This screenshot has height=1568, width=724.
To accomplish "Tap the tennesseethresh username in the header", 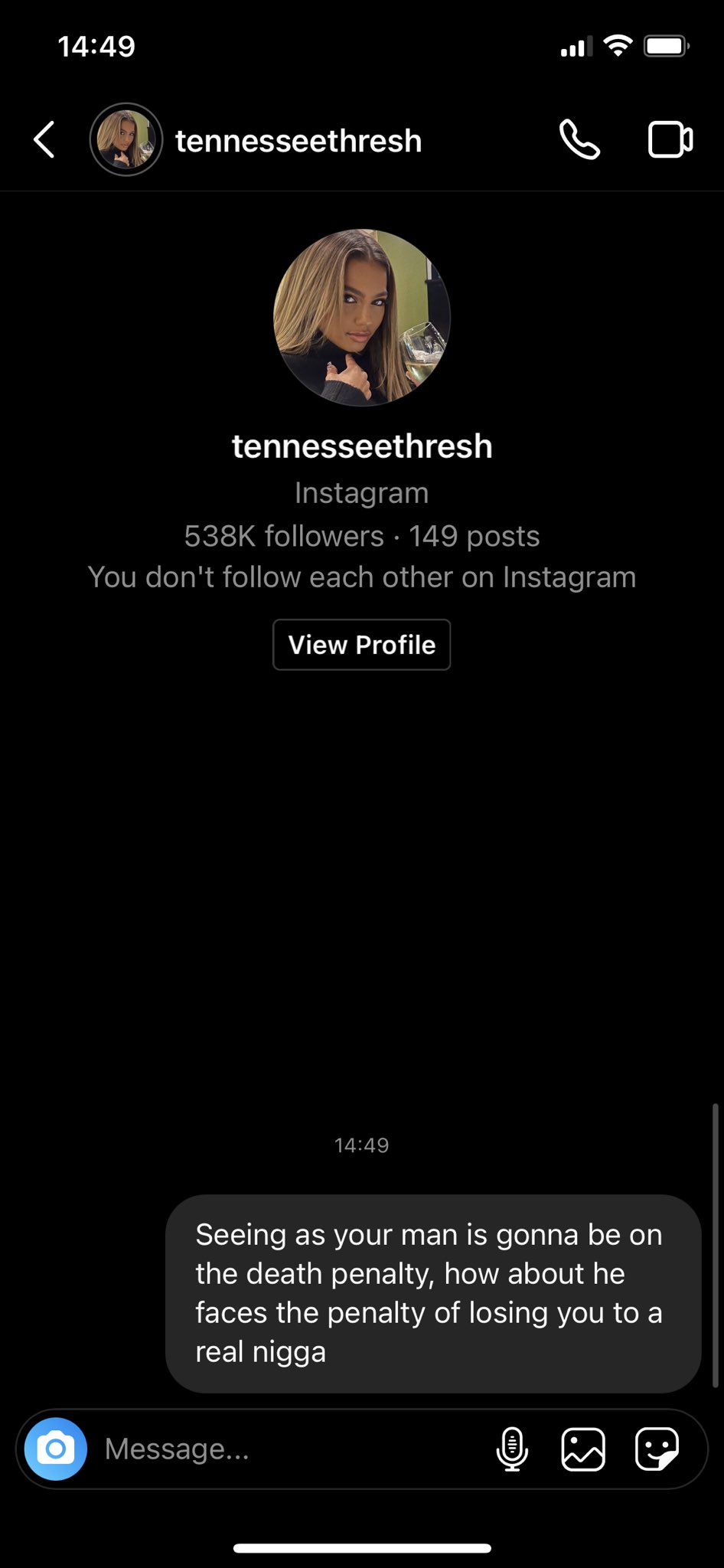I will pyautogui.click(x=298, y=141).
